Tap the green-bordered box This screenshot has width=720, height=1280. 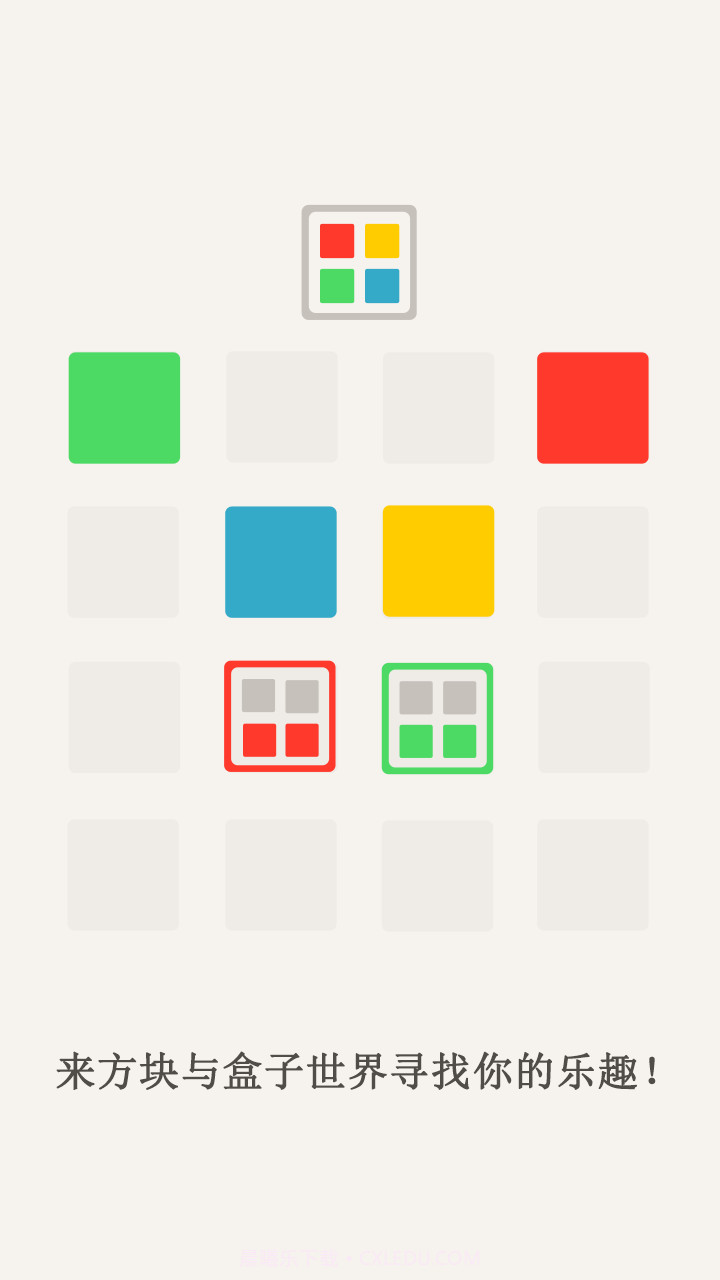pos(437,718)
